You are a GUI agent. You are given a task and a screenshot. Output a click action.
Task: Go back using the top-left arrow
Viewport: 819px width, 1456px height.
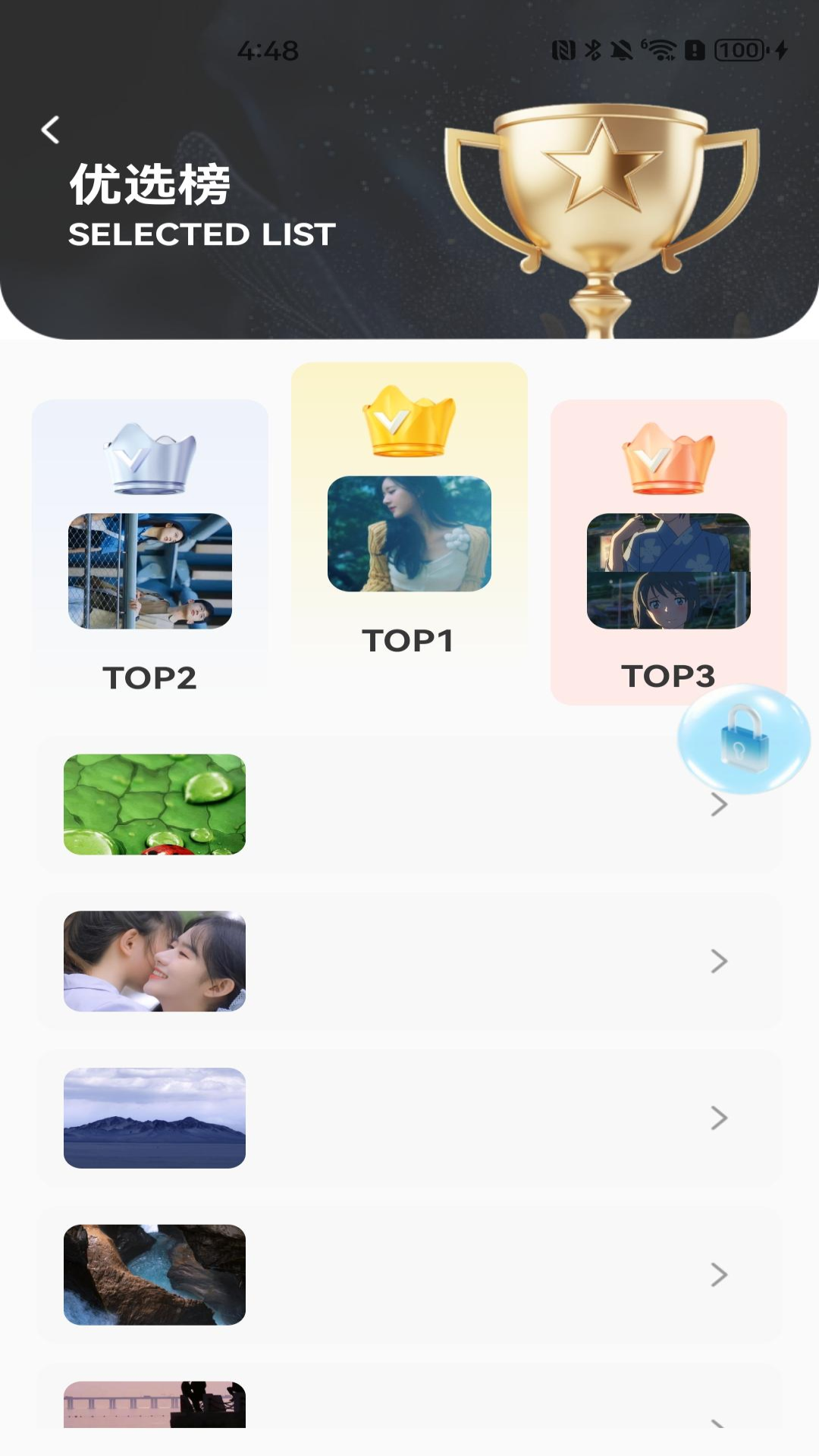point(50,130)
